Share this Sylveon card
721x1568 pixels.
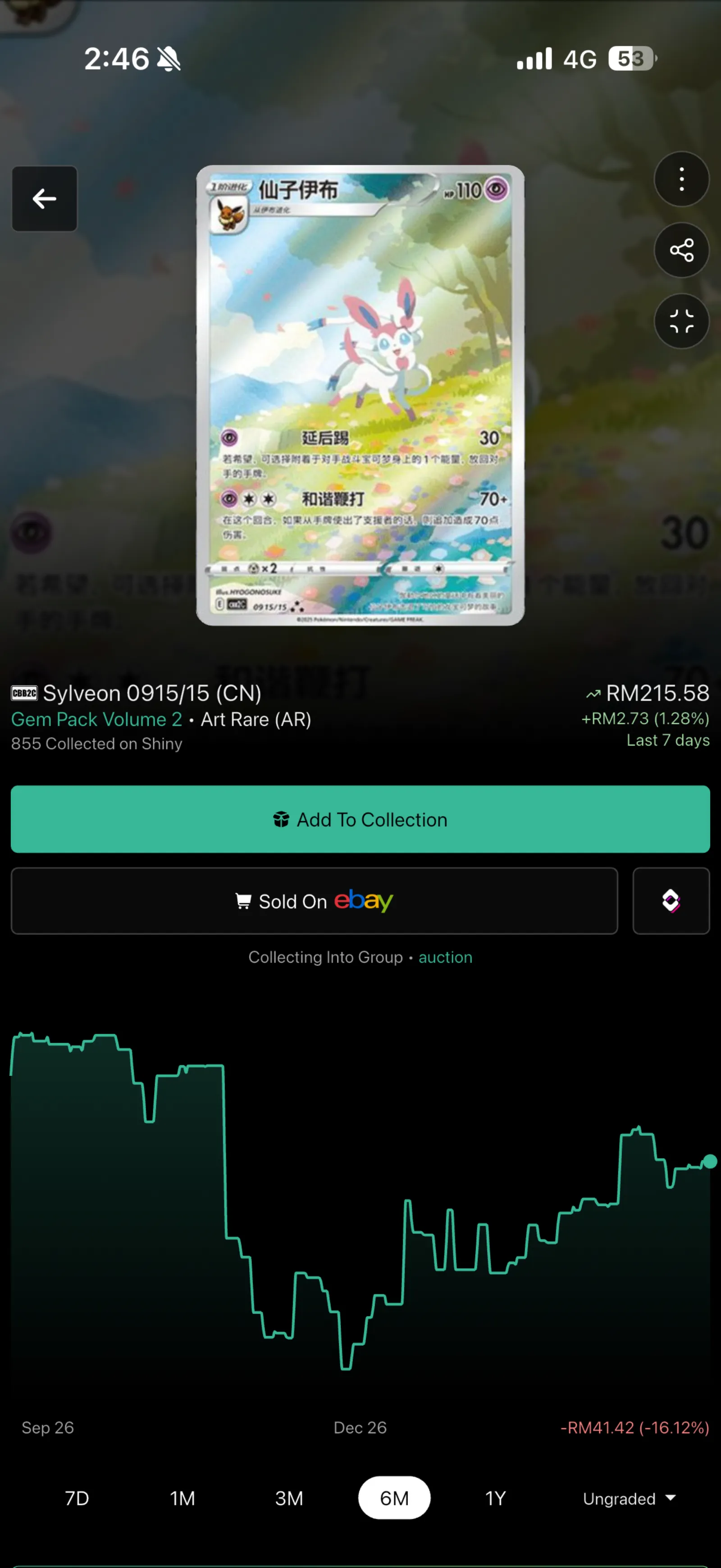[681, 250]
